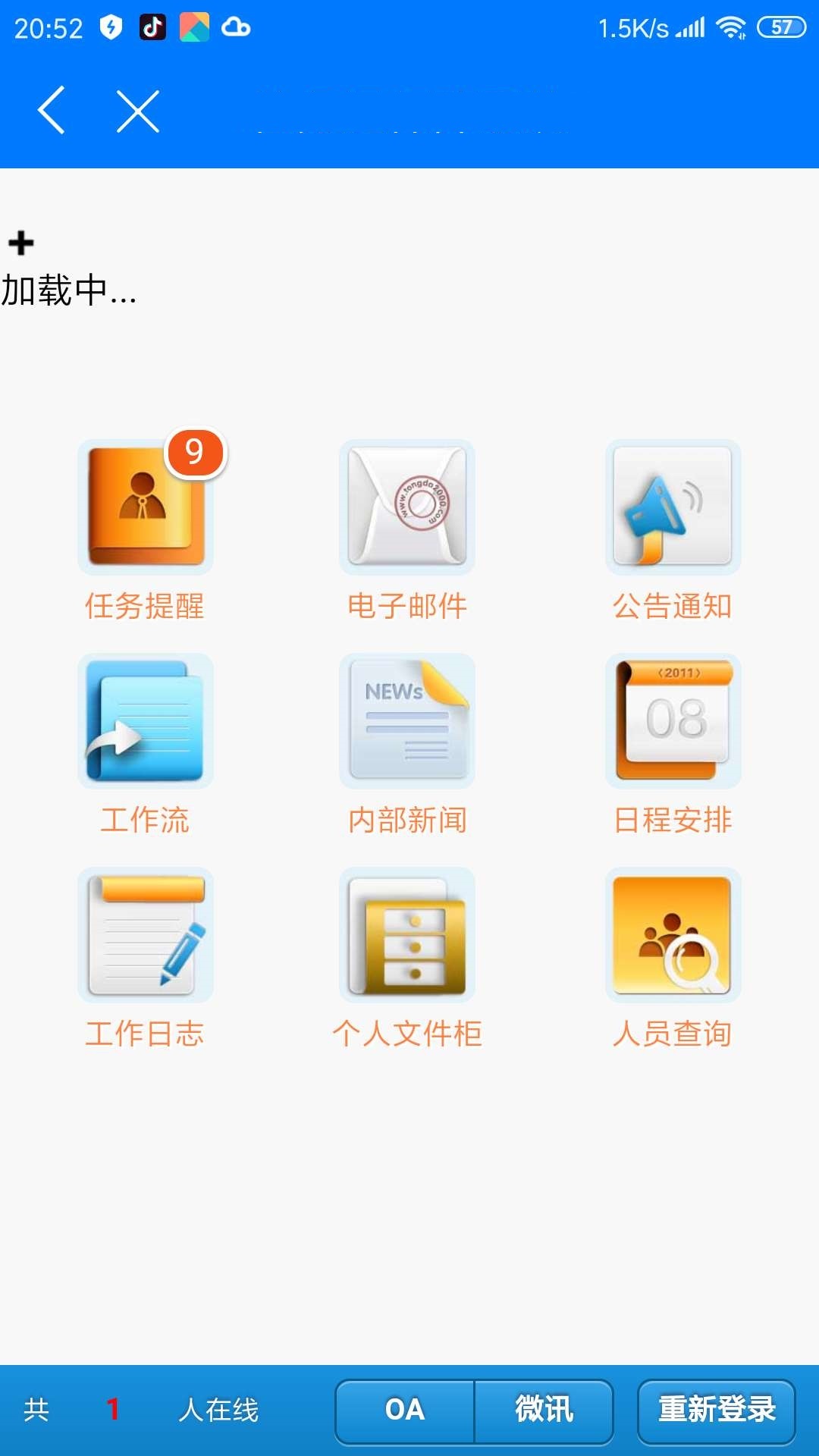Viewport: 819px width, 1456px height.
Task: Switch to the 微讯 tab
Action: (544, 1410)
